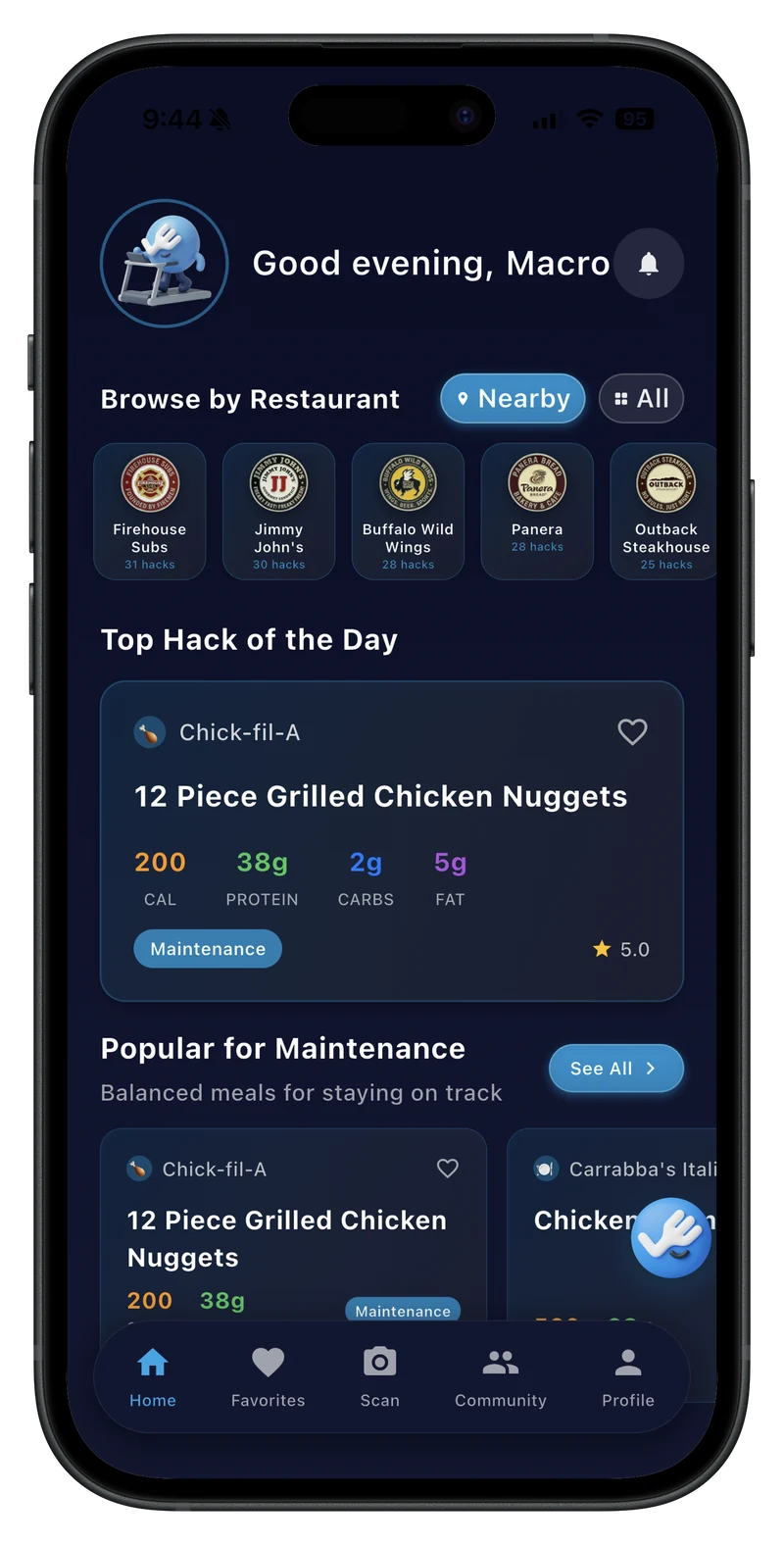Open Firehouse Subs hacks

pos(150,512)
